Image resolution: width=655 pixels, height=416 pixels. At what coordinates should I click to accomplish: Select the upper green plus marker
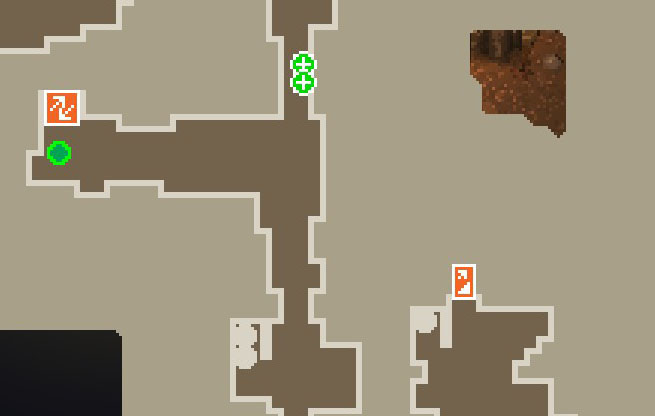[303, 65]
